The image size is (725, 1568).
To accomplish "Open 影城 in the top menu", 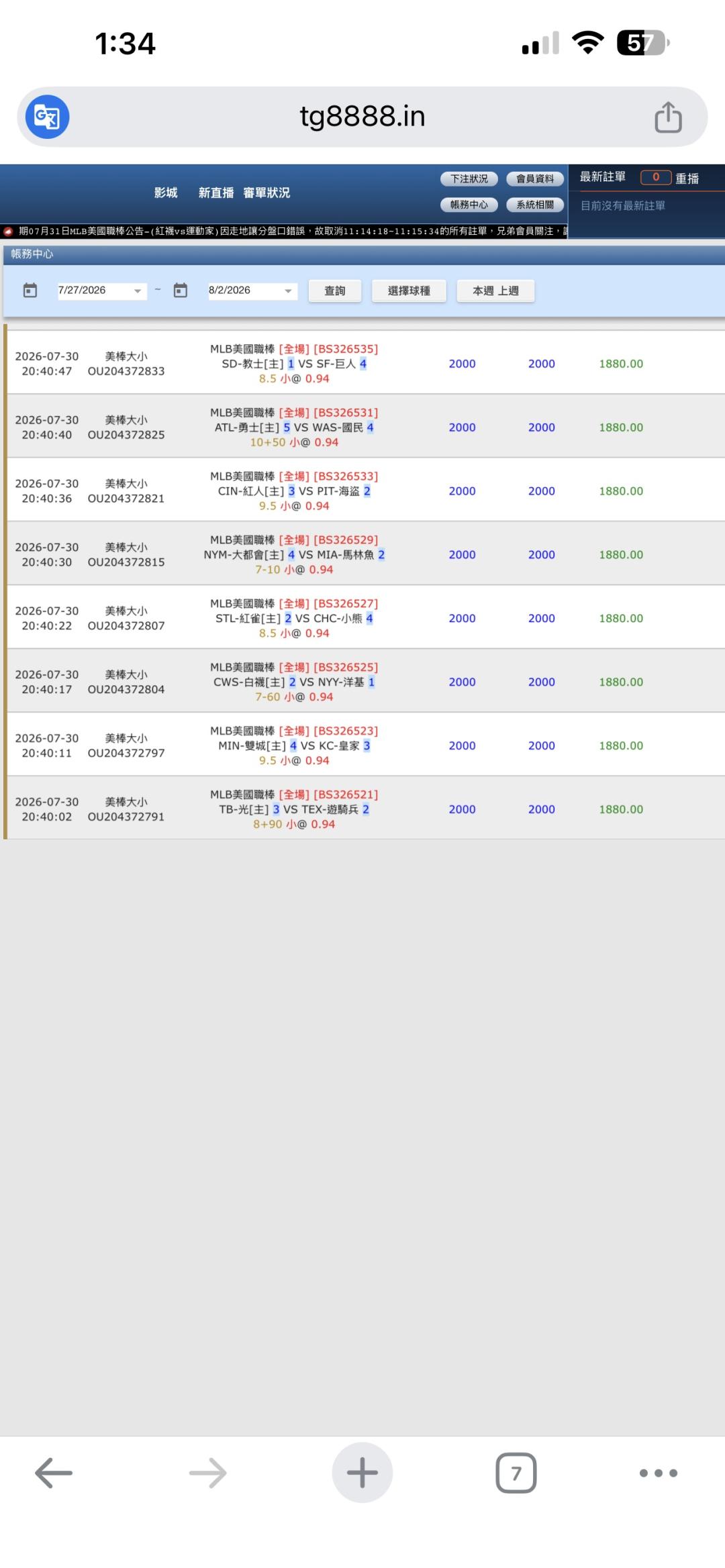I will (x=166, y=193).
